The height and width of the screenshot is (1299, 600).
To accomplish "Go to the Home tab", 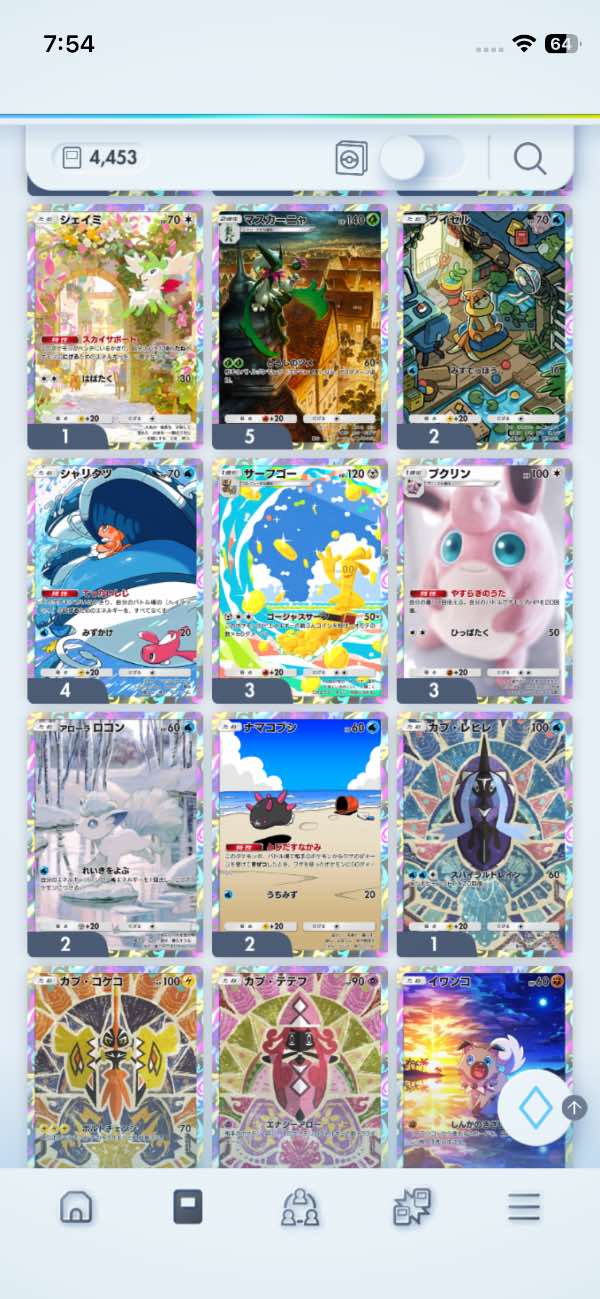I will click(76, 1207).
